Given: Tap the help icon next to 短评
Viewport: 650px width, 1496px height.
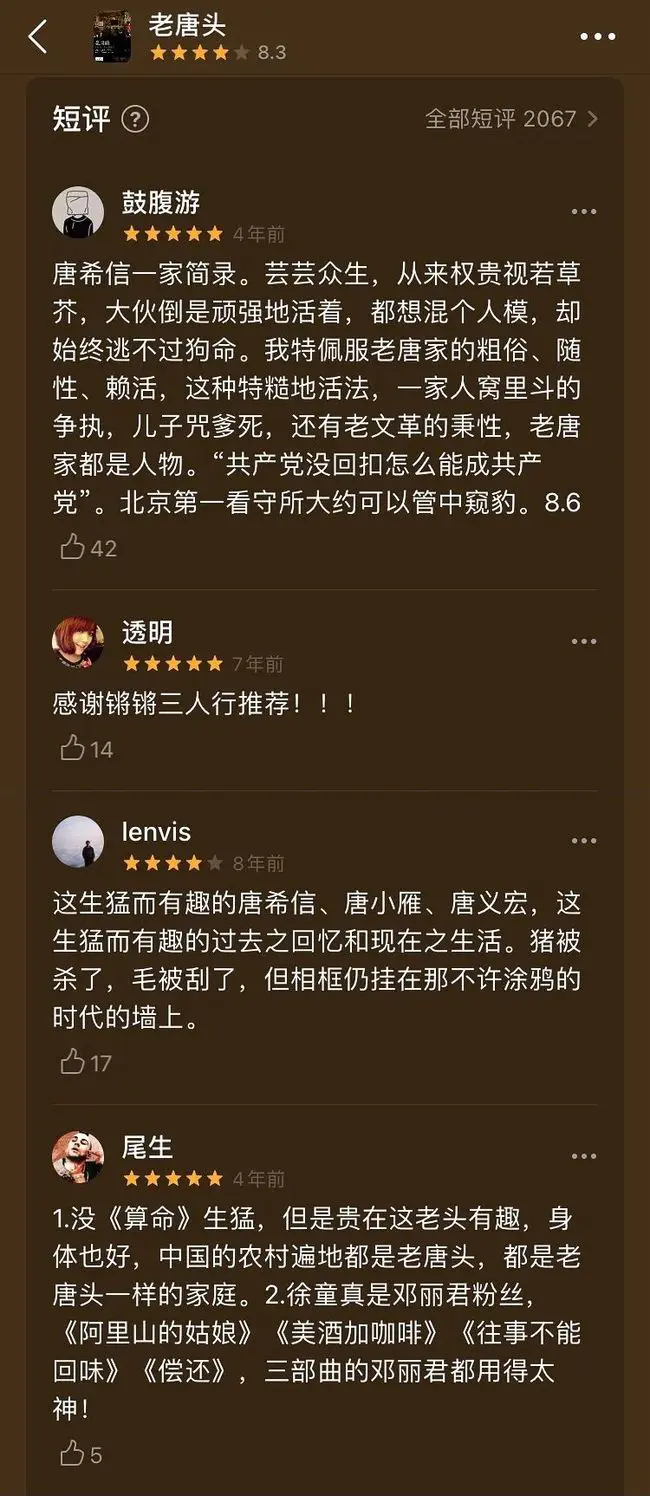Looking at the screenshot, I should [x=135, y=120].
